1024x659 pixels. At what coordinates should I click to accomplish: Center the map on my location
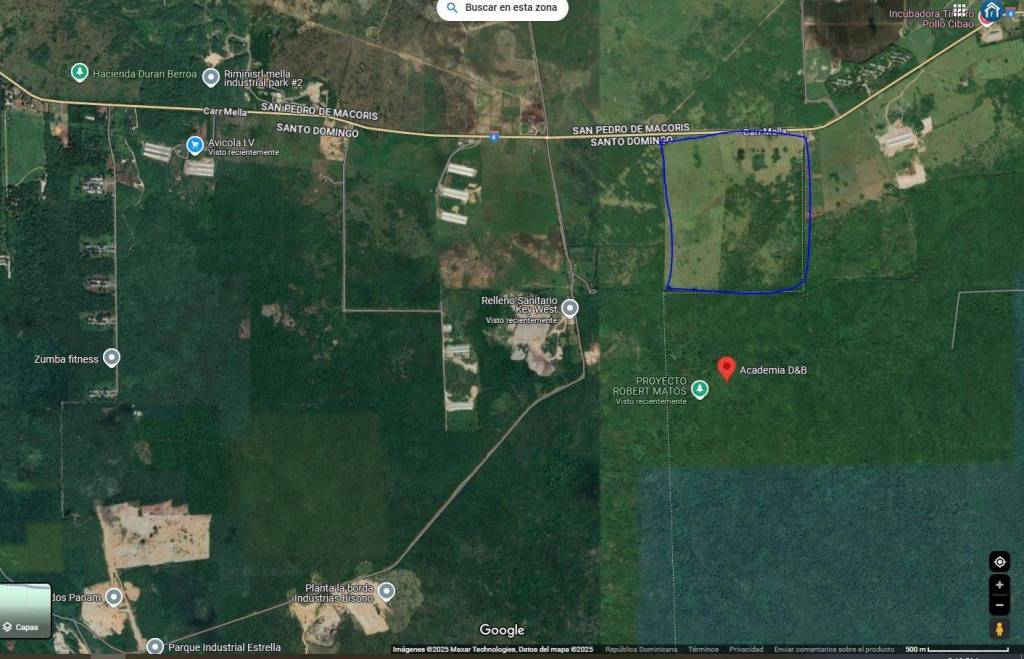[999, 562]
